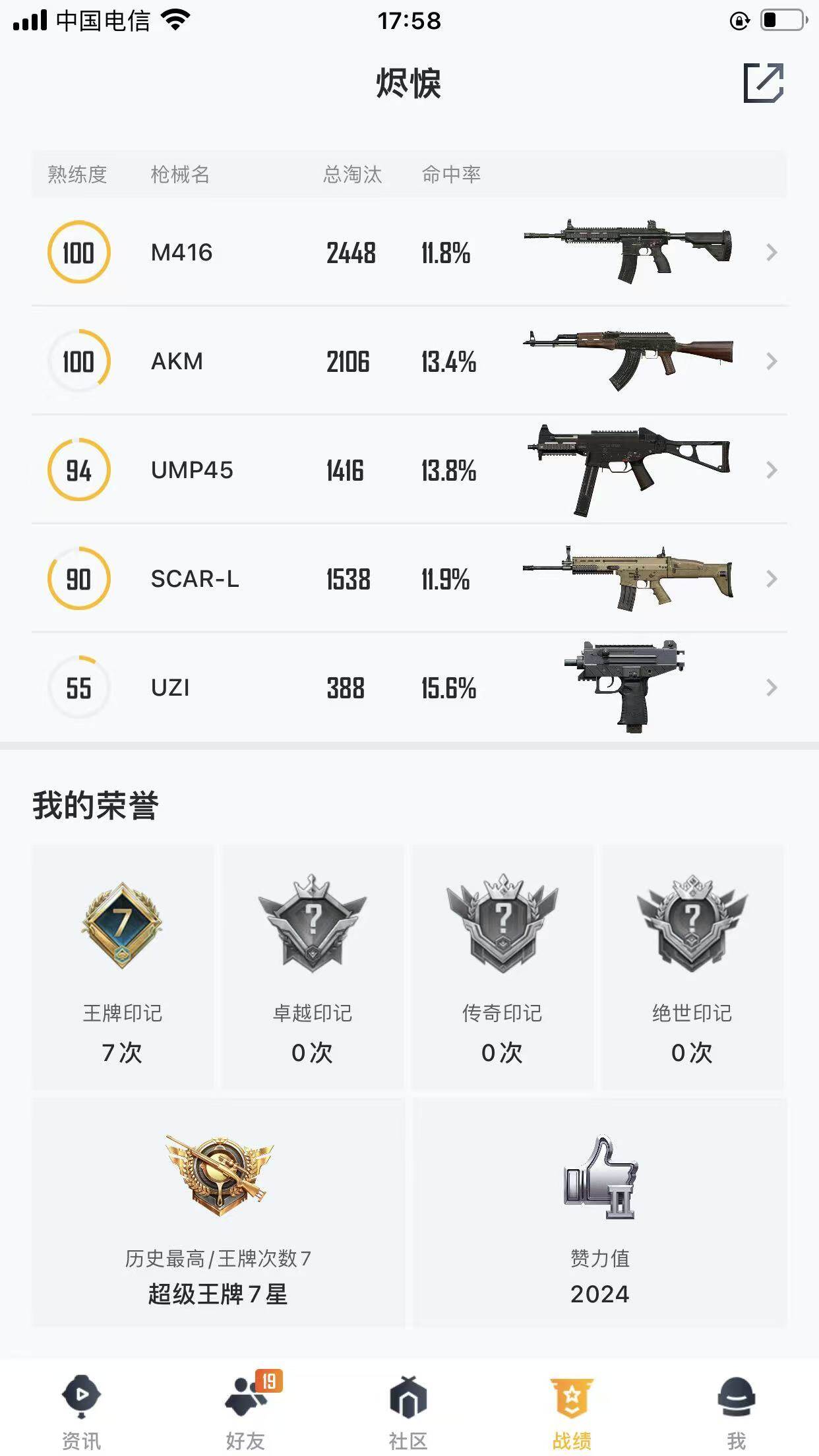The width and height of the screenshot is (819, 1456).
Task: Tap the 王牌印记 ace badge icon
Action: (122, 930)
